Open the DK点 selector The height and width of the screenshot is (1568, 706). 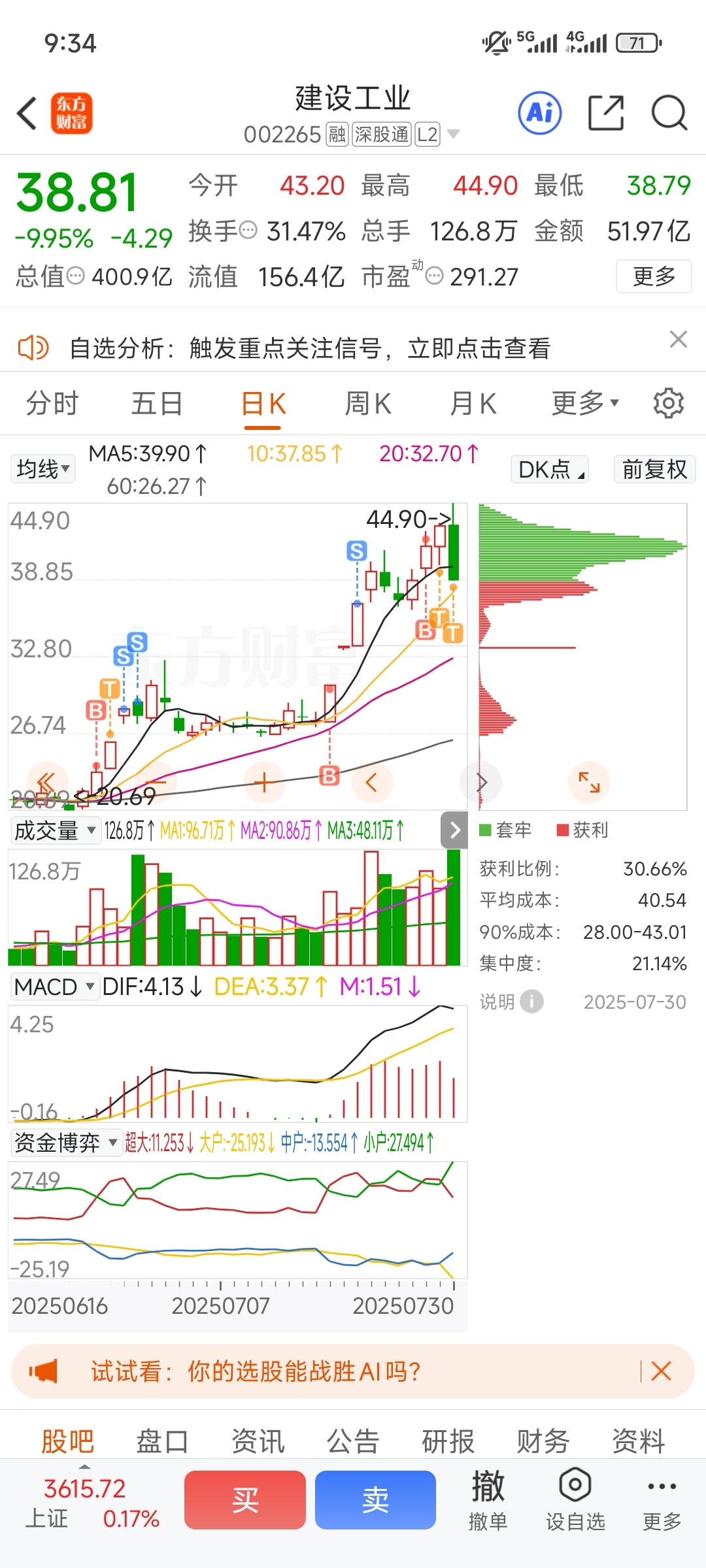pyautogui.click(x=550, y=469)
